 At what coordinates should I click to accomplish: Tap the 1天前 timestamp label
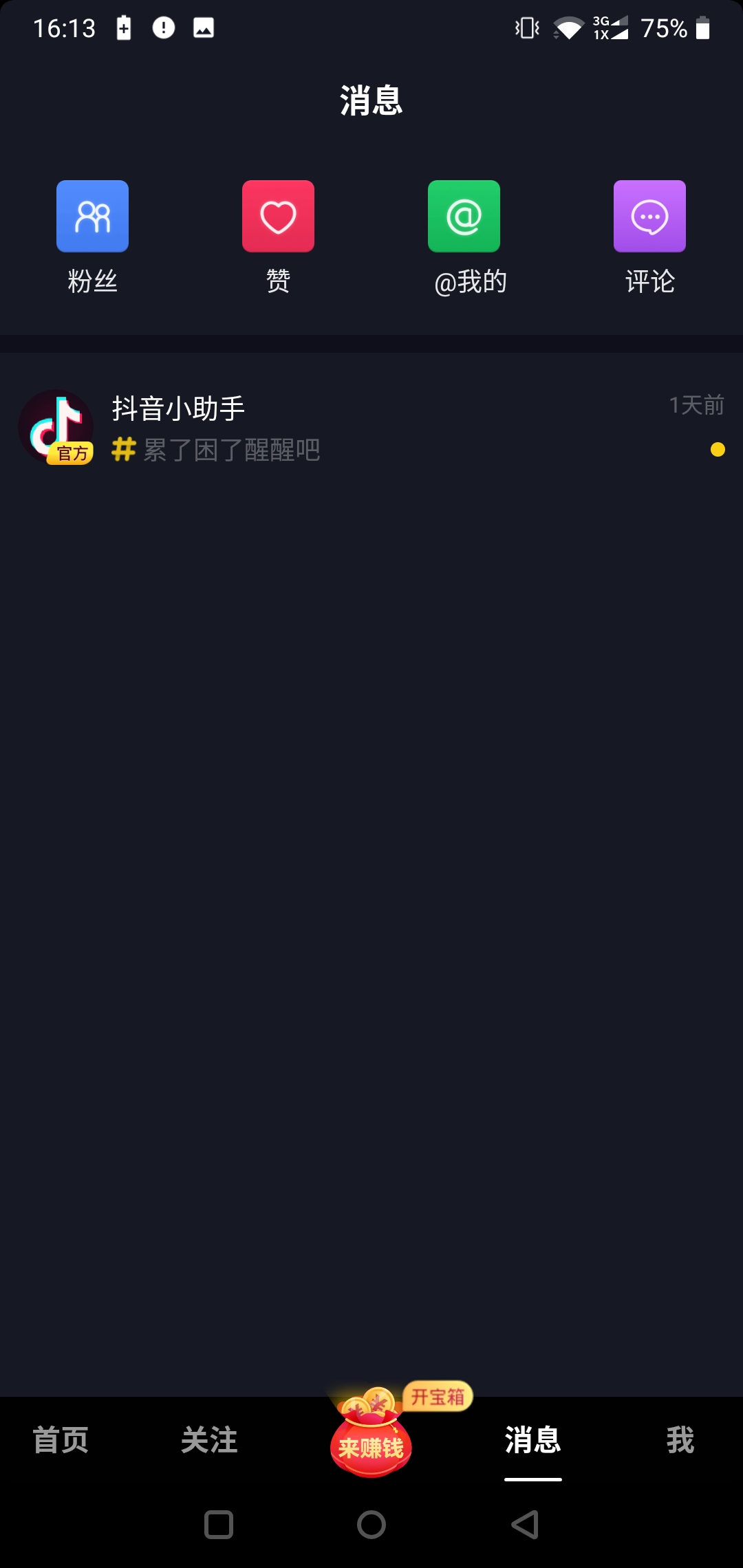tap(696, 406)
